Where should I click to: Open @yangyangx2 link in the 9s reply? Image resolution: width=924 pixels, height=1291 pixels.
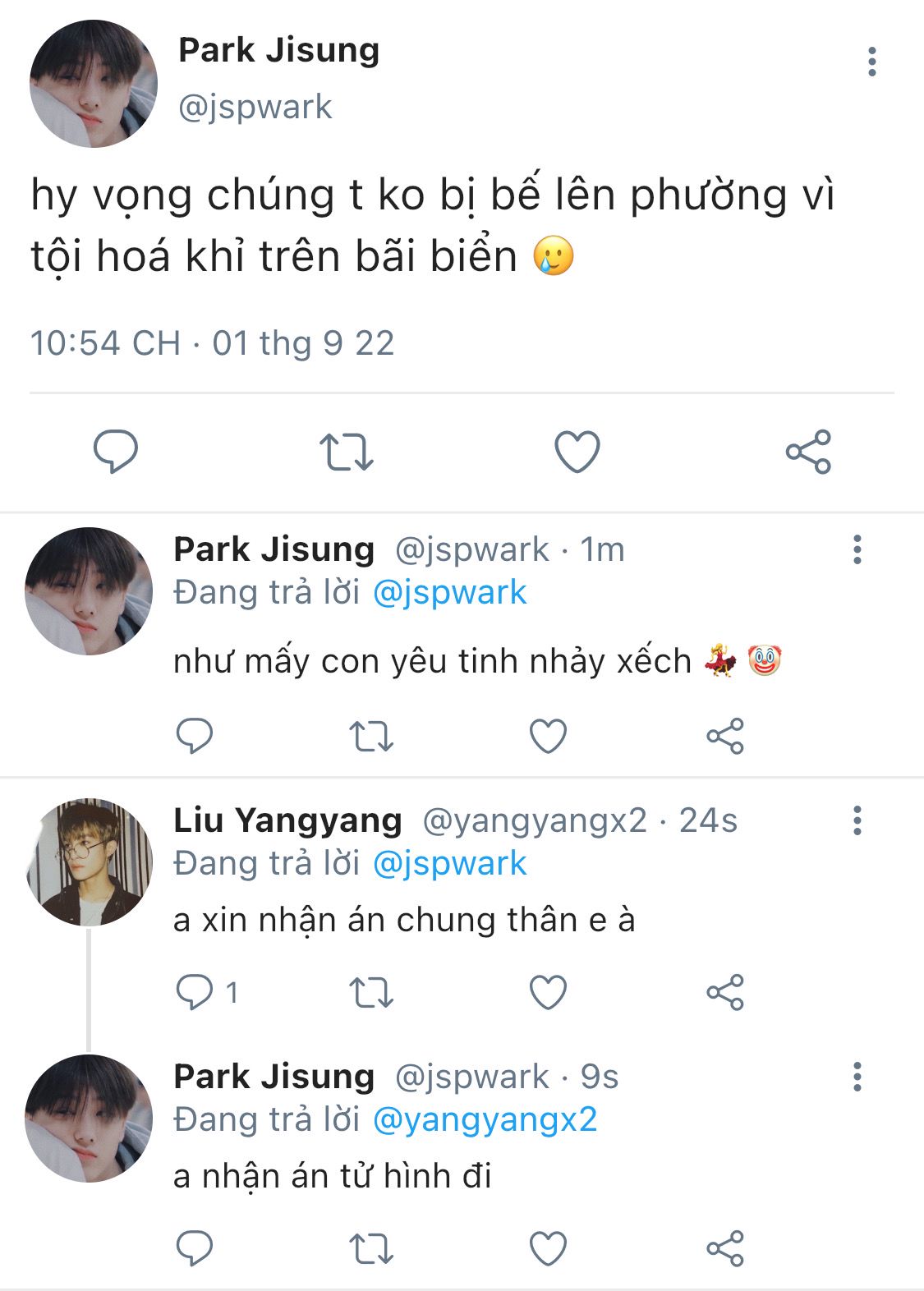(485, 1119)
